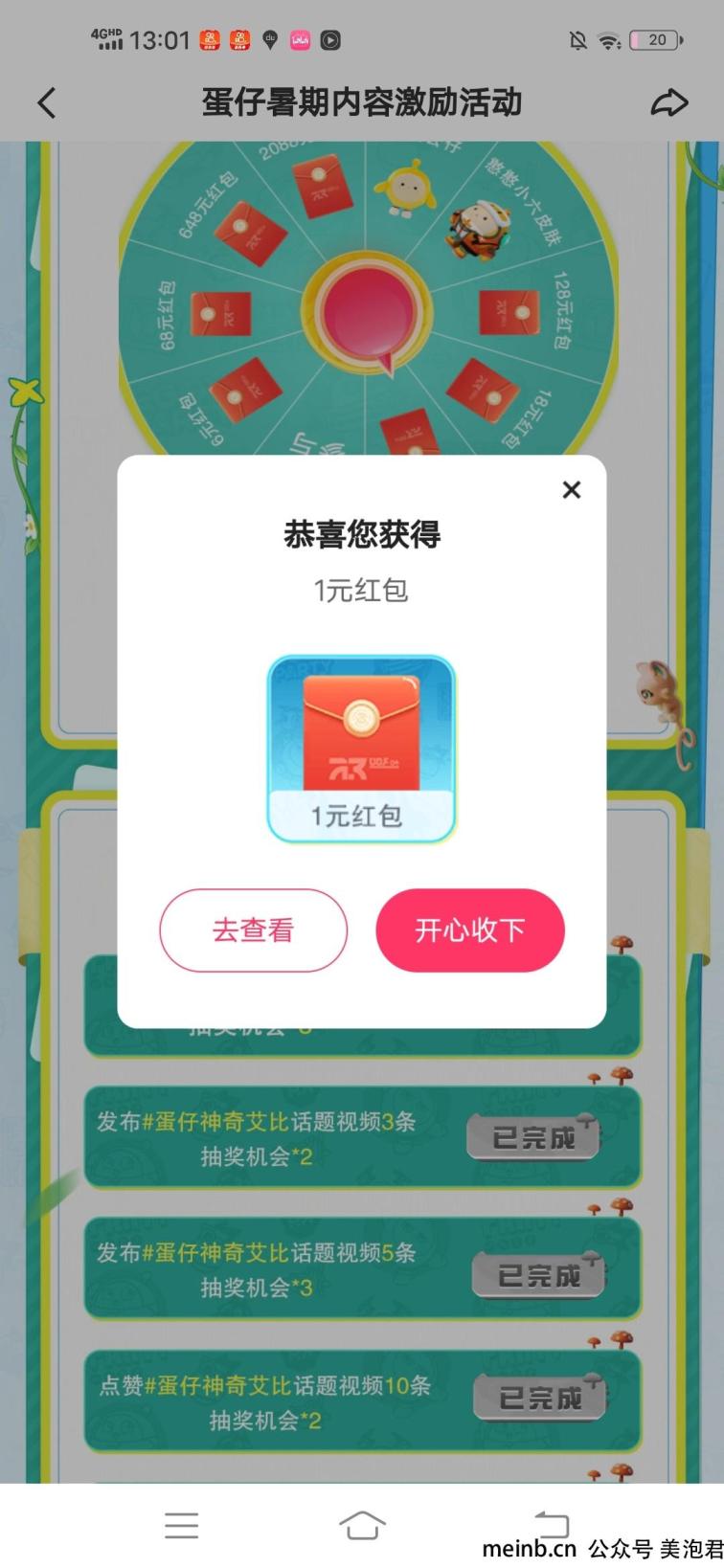Tap 去查看 to view the reward
Screen dimensions: 724x1568
[253, 930]
